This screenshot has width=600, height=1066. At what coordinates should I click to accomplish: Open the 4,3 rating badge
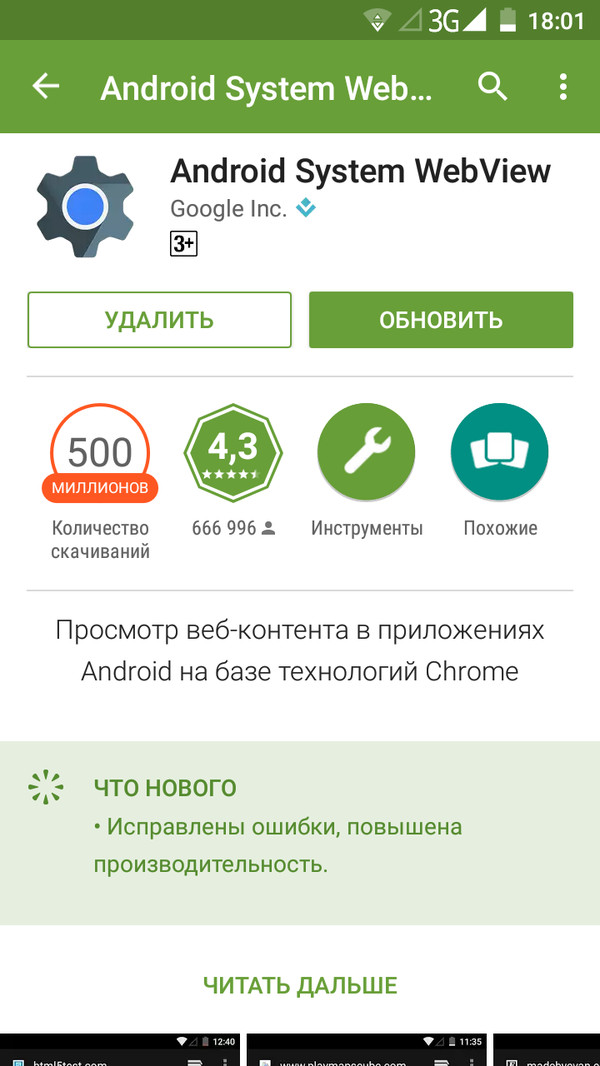pyautogui.click(x=234, y=453)
